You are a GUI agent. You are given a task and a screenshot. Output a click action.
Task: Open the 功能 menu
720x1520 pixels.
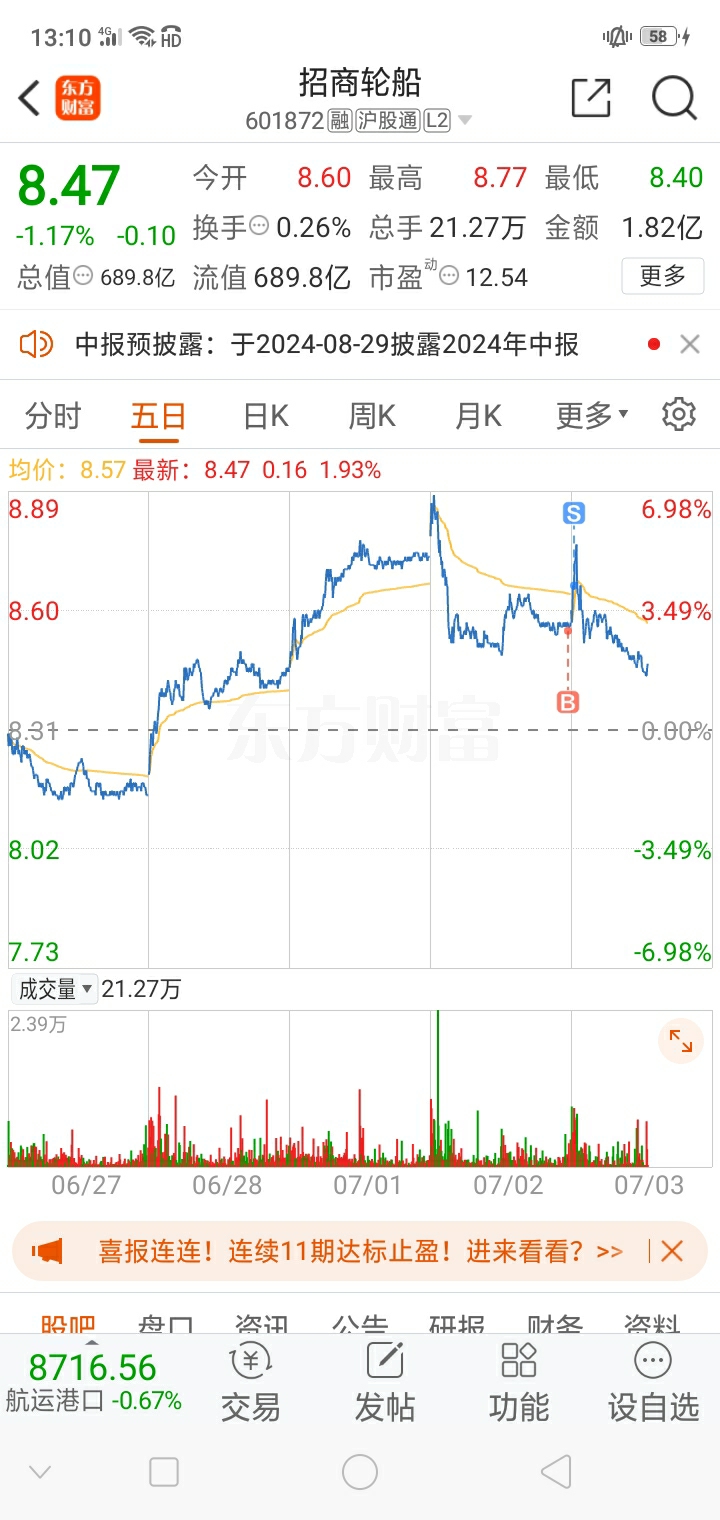point(519,1383)
